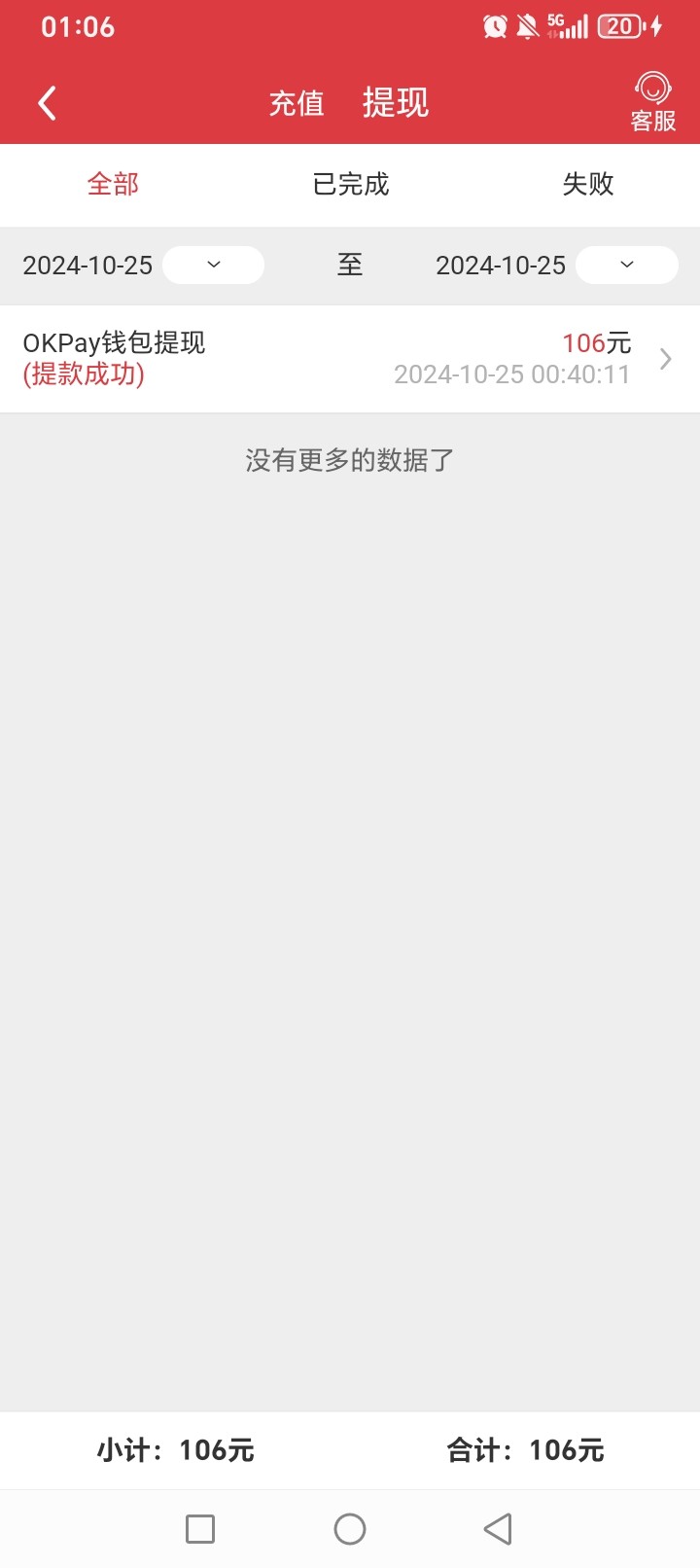The height and width of the screenshot is (1568, 700).
Task: Select the 提现 tab
Action: [395, 102]
